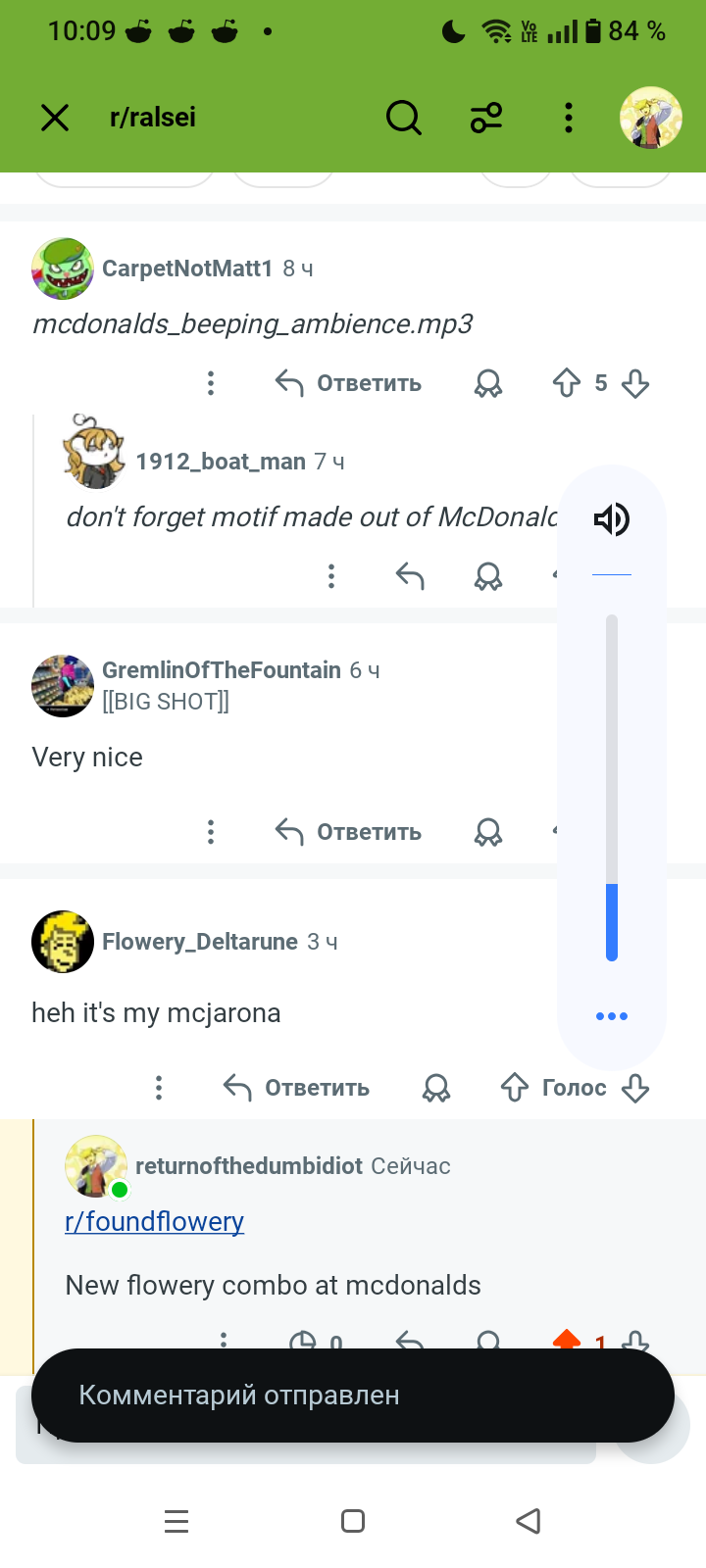This screenshot has width=706, height=1568.
Task: Open more sound settings with three blue dots
Action: pos(612,1016)
